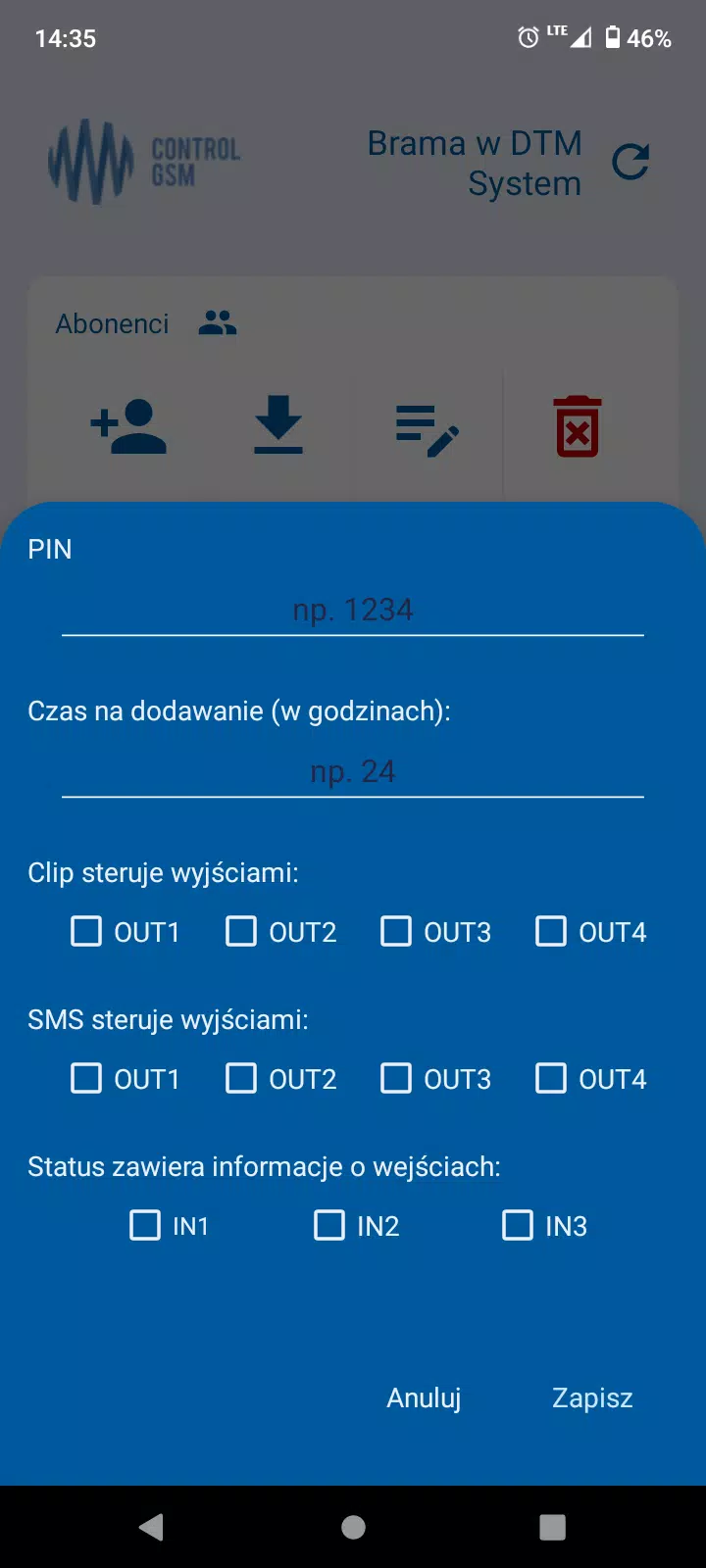Click the download subscribers icon
The width and height of the screenshot is (706, 1568).
coord(278,426)
